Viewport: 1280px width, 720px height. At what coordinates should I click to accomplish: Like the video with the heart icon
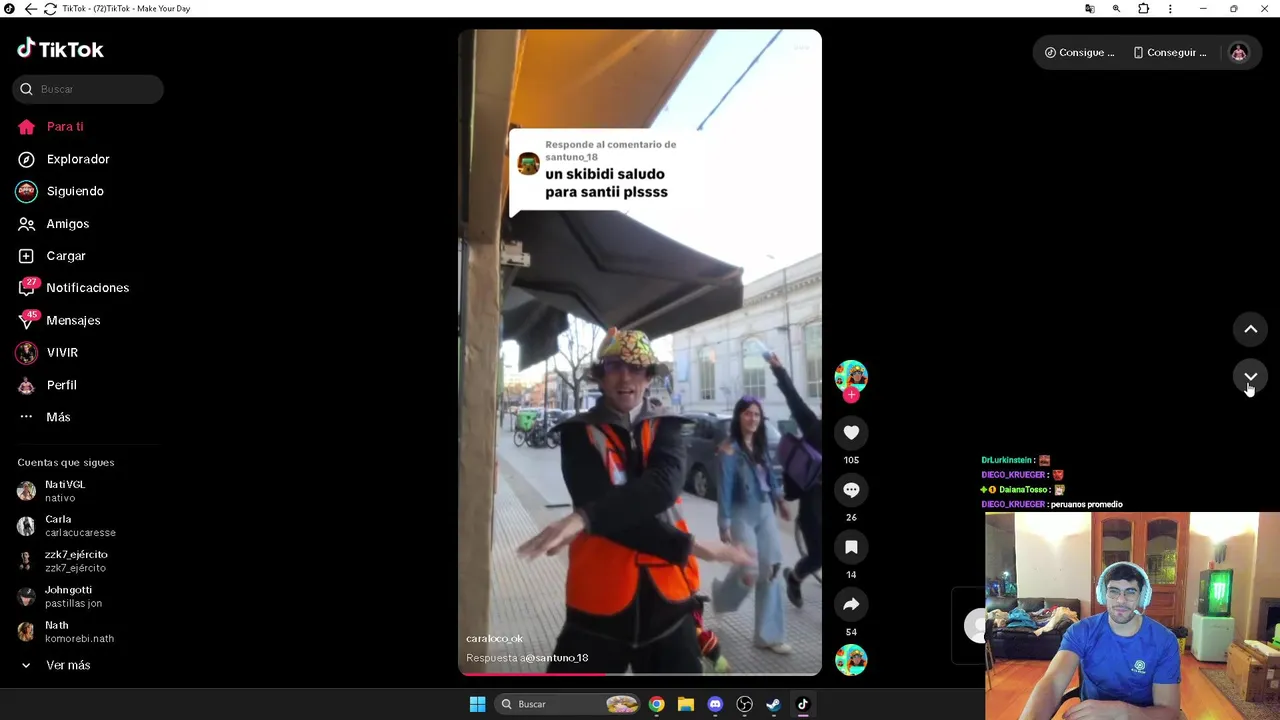(x=851, y=433)
